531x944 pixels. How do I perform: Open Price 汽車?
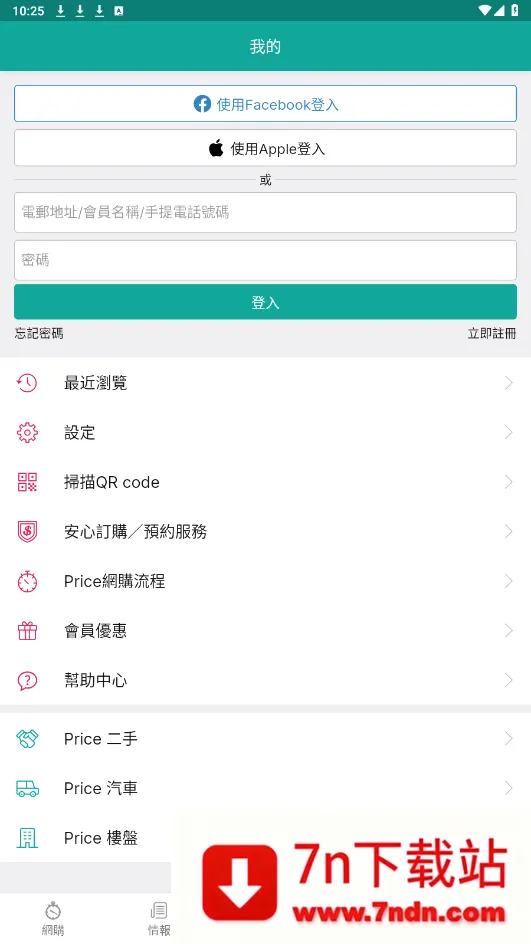pos(266,788)
